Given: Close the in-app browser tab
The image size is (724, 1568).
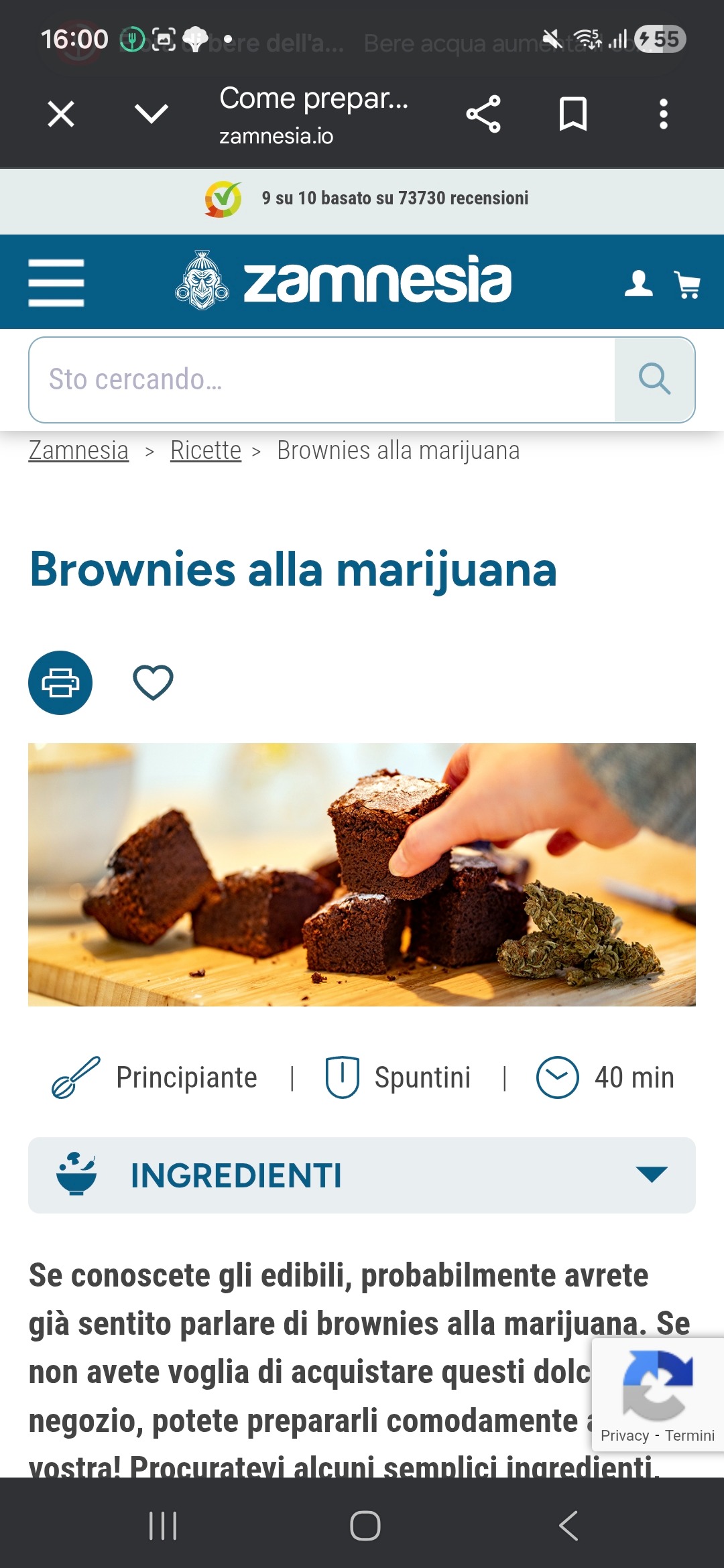Looking at the screenshot, I should tap(61, 114).
